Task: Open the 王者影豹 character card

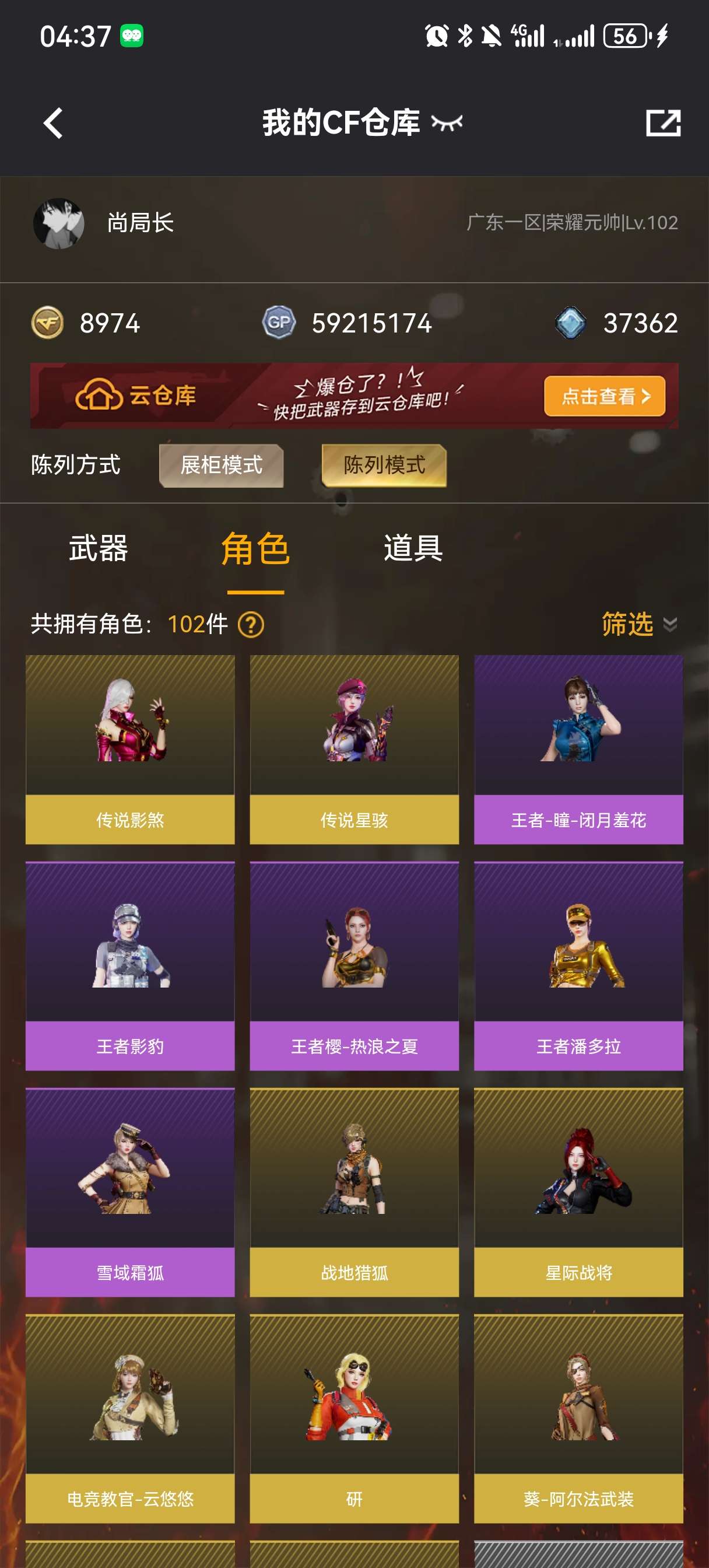Action: (x=129, y=965)
